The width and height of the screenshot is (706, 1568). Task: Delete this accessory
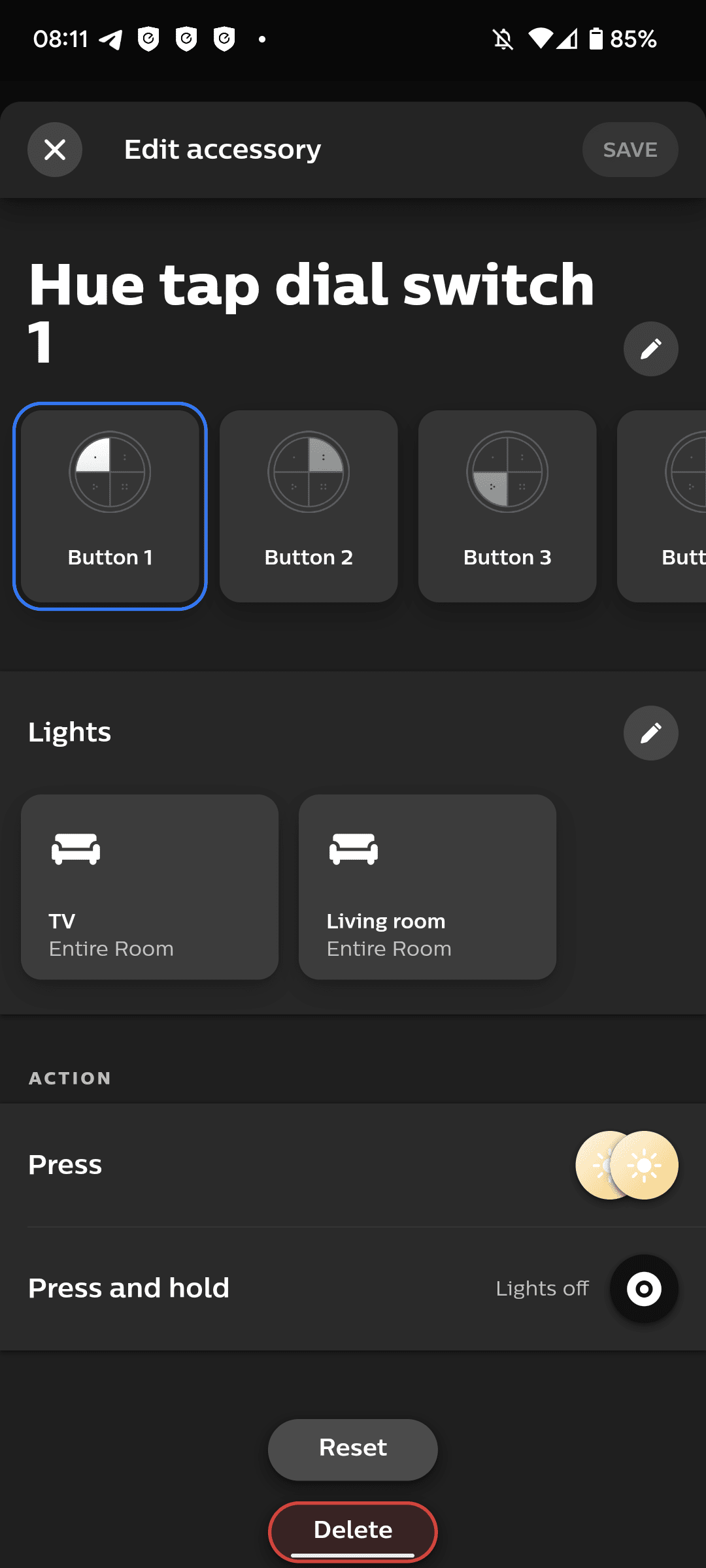[x=353, y=1530]
